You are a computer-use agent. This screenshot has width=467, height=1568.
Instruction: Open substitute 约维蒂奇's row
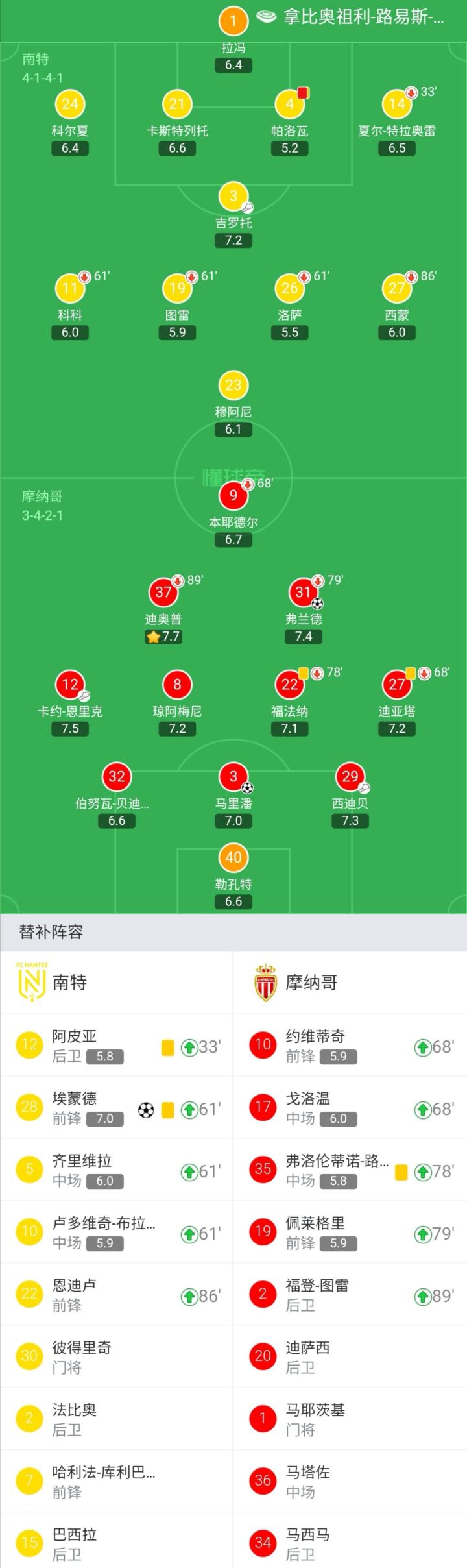pos(350,1046)
